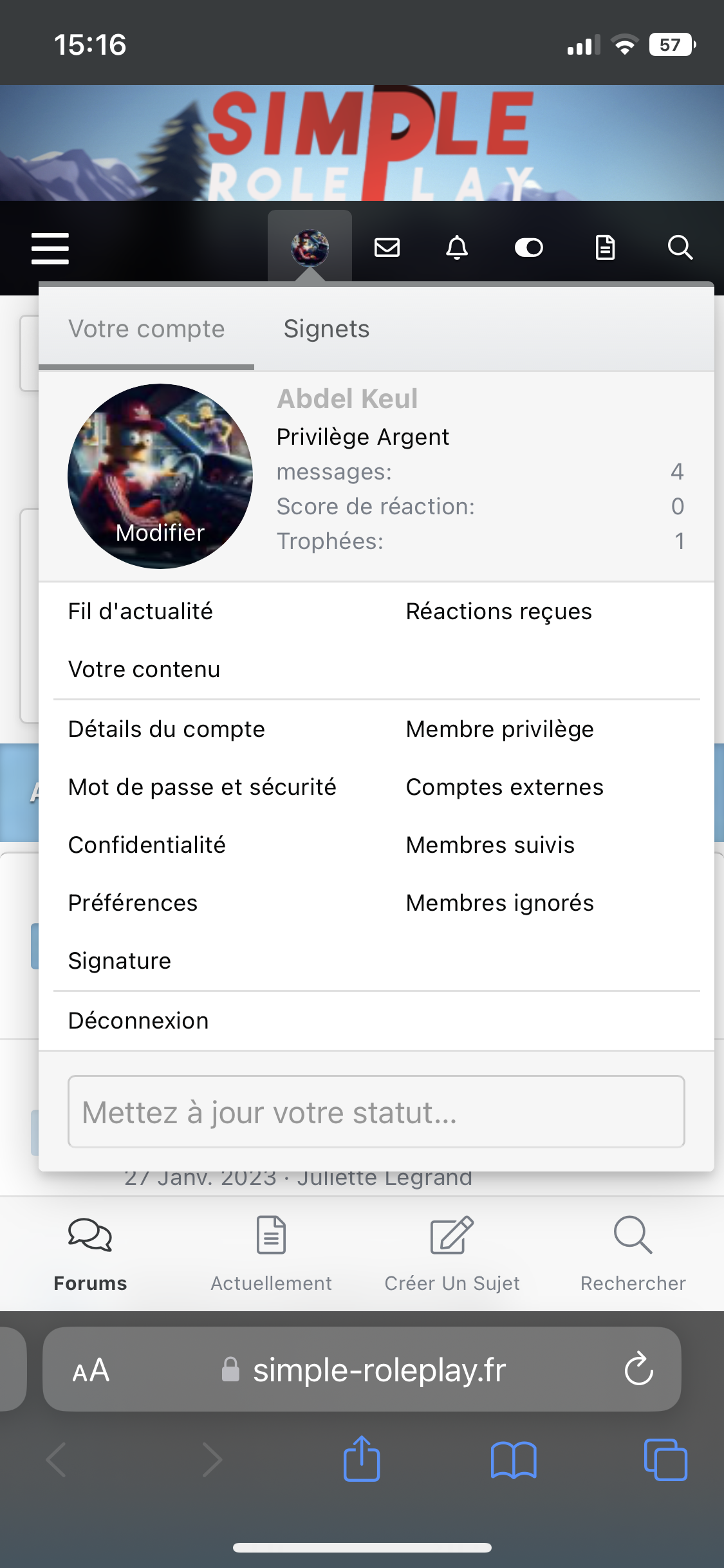Image resolution: width=724 pixels, height=1568 pixels.
Task: Open Détails du compte
Action: tap(167, 729)
